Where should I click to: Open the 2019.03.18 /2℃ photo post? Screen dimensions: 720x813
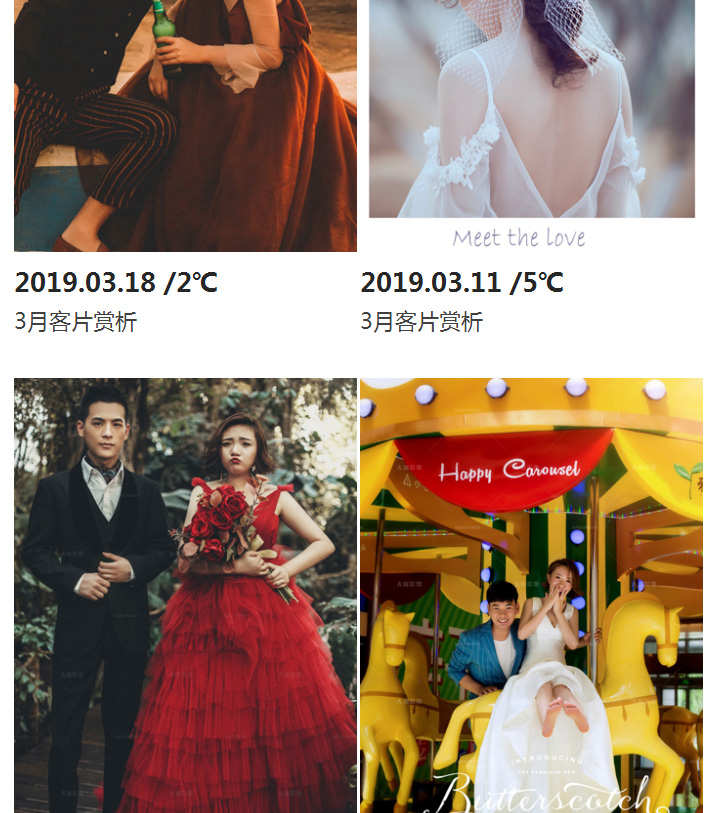[185, 125]
